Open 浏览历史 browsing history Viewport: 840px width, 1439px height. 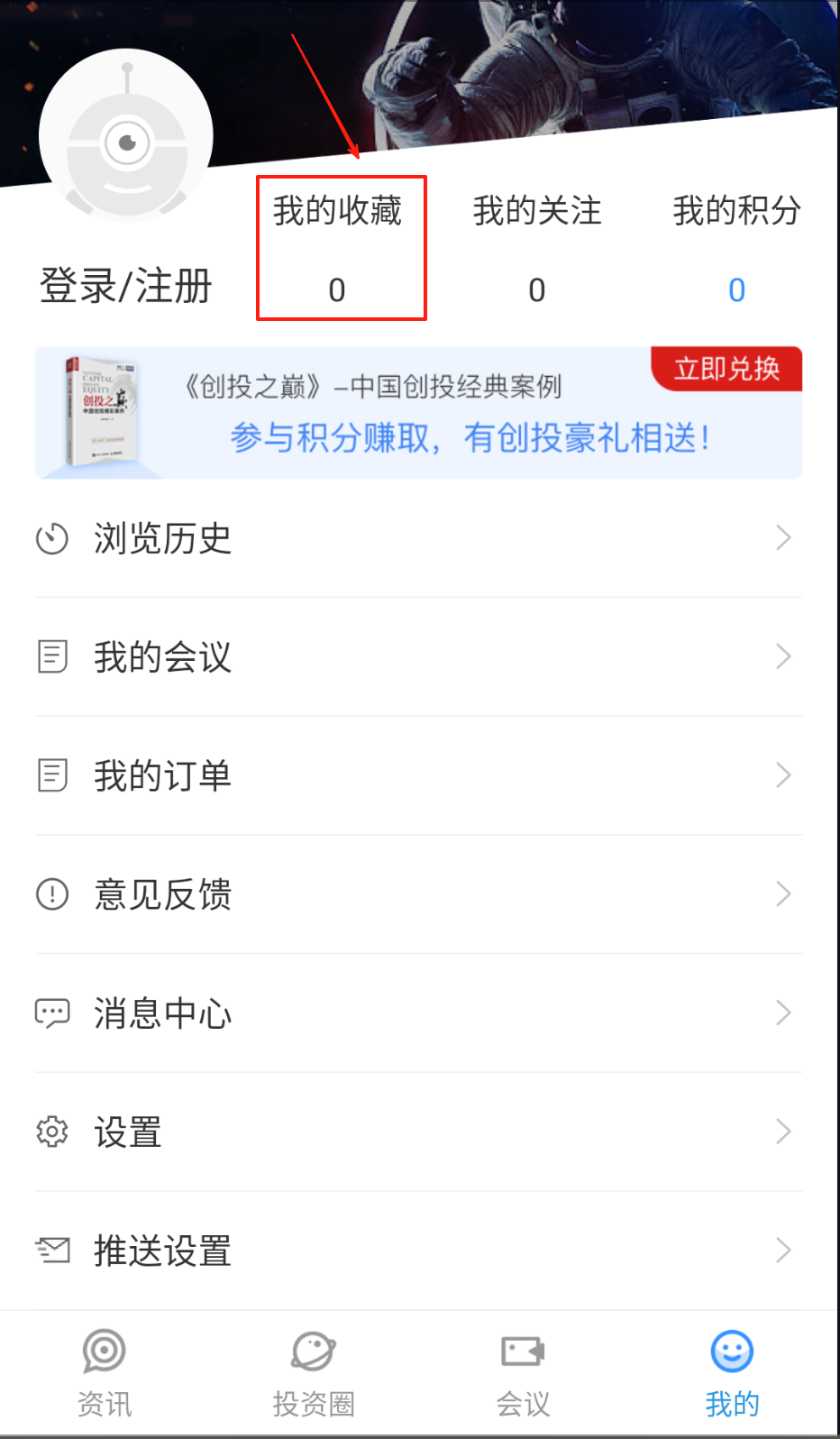click(x=418, y=538)
